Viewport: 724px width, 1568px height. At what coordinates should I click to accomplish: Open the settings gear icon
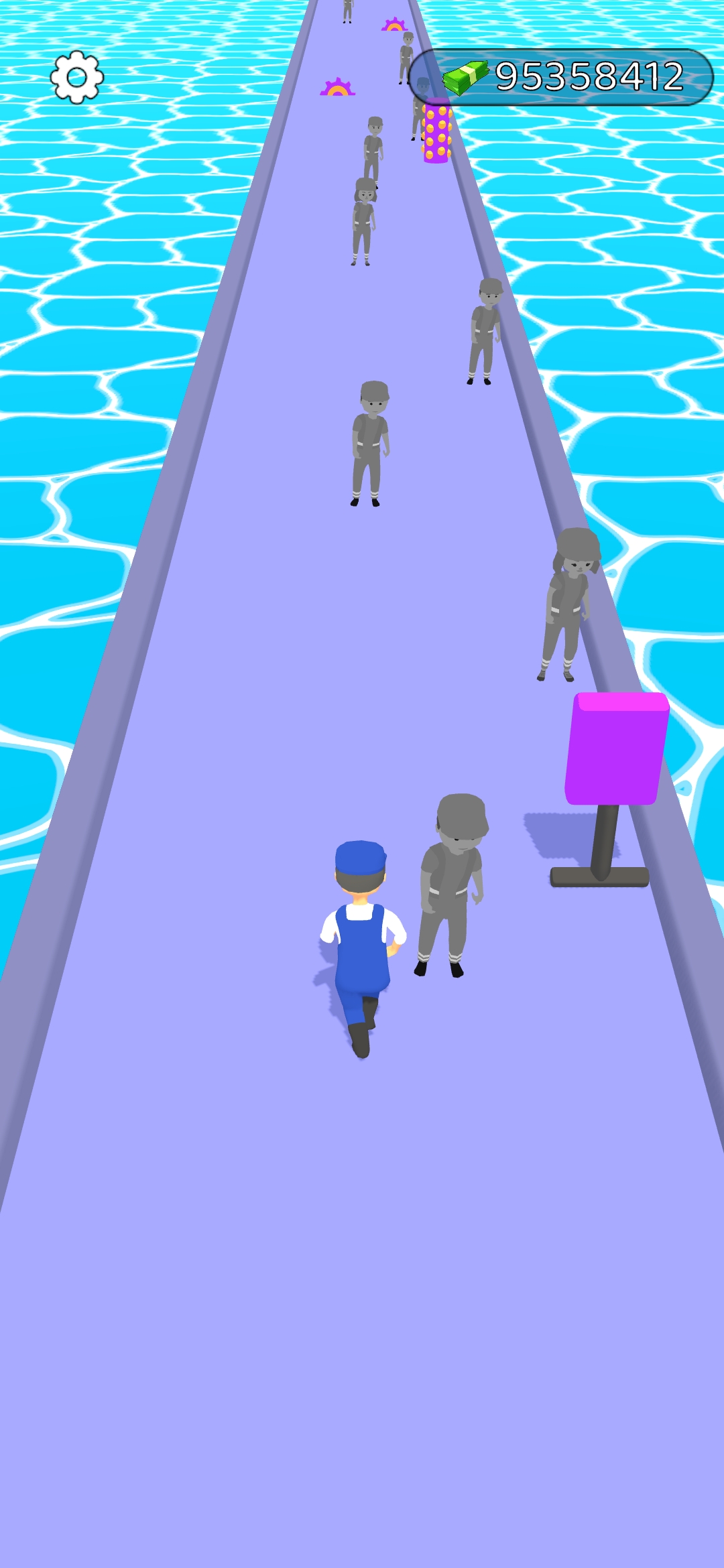(77, 77)
